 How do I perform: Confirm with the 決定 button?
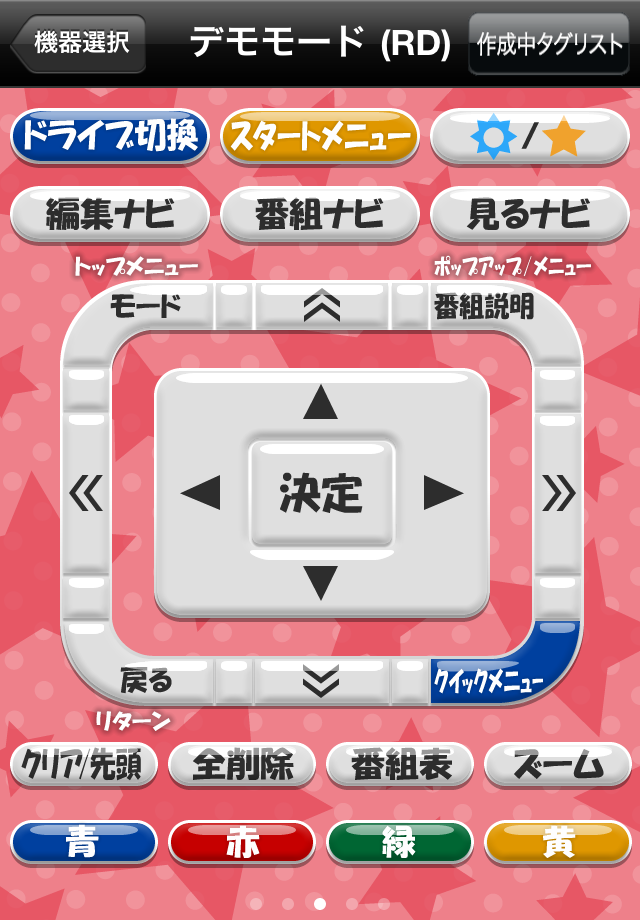(321, 492)
